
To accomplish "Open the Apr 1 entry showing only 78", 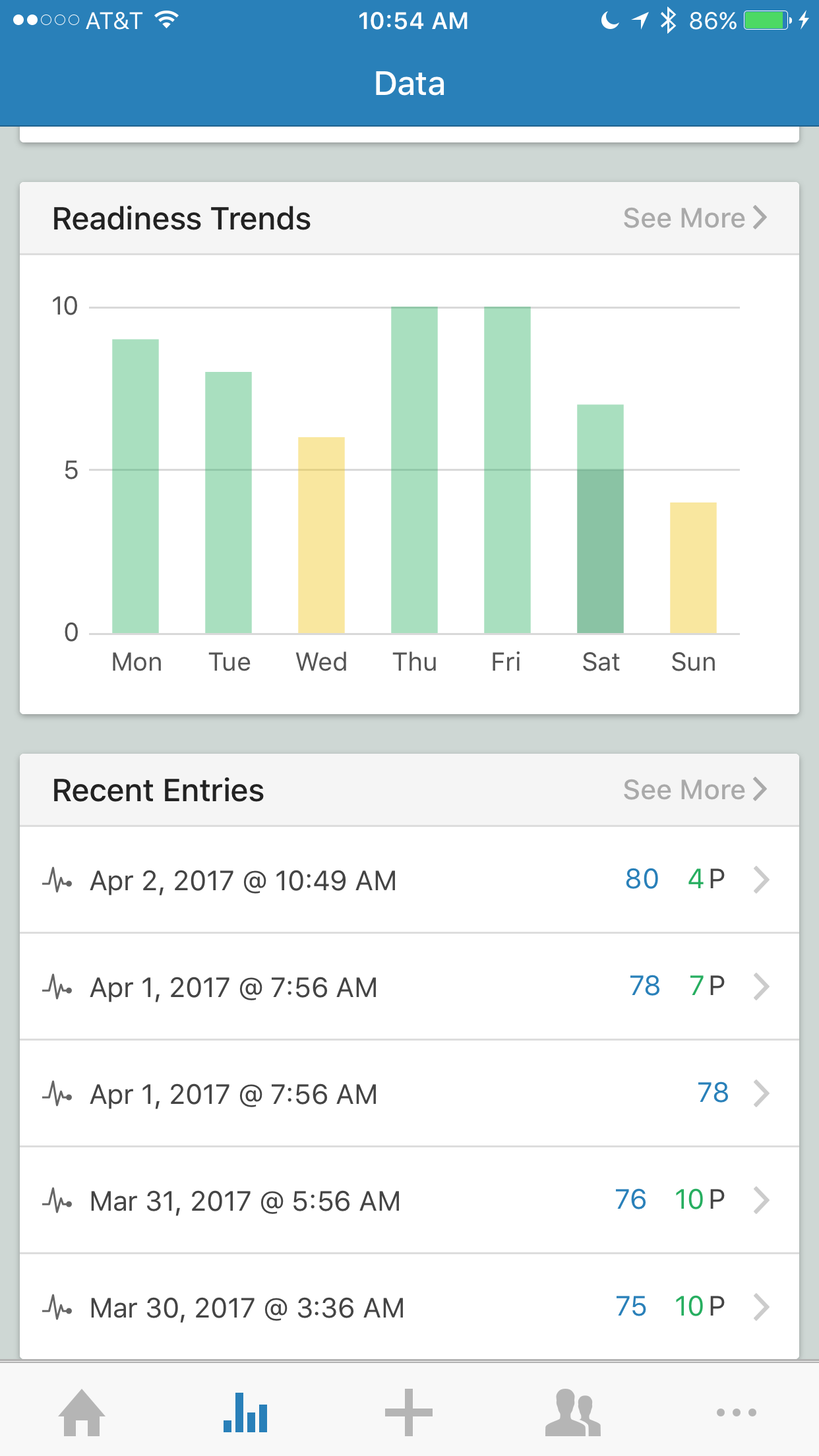I will pyautogui.click(x=409, y=1093).
